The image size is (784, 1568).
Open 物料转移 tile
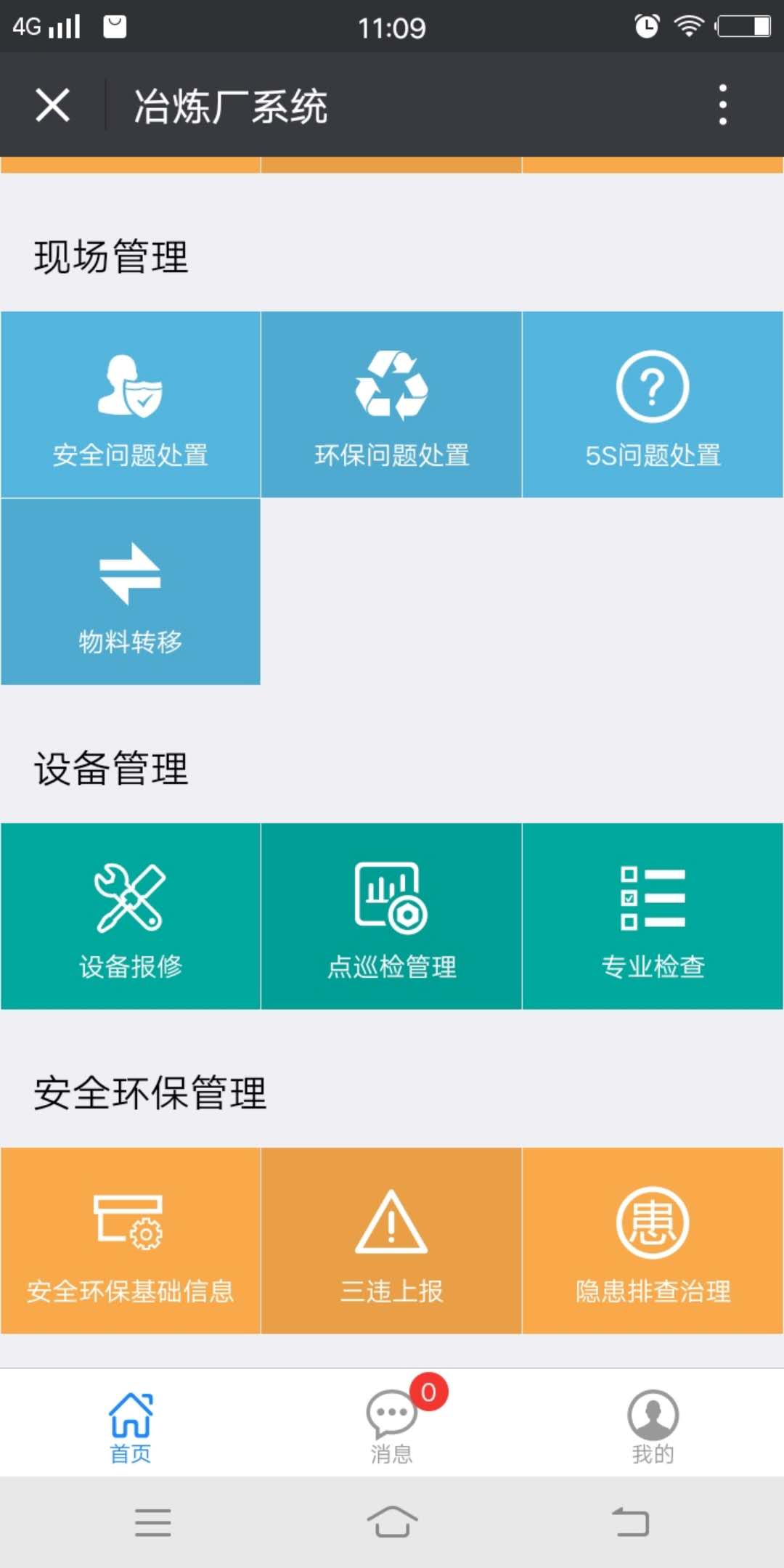(x=131, y=592)
